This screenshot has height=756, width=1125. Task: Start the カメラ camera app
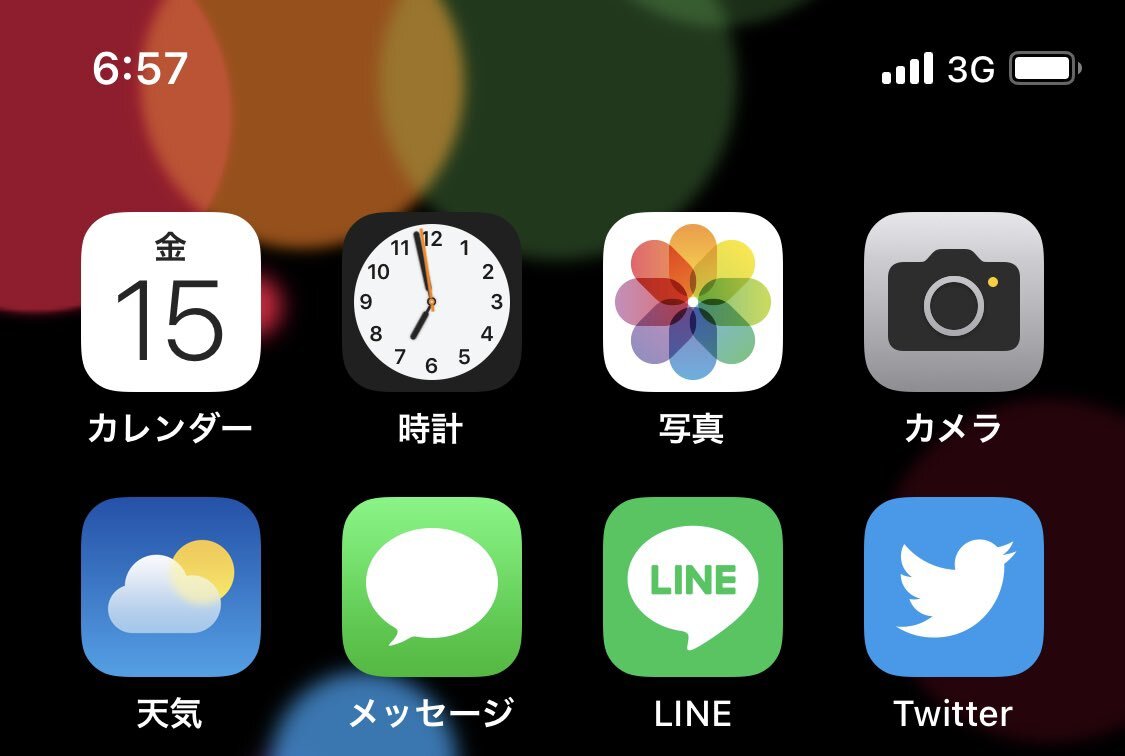coord(954,302)
